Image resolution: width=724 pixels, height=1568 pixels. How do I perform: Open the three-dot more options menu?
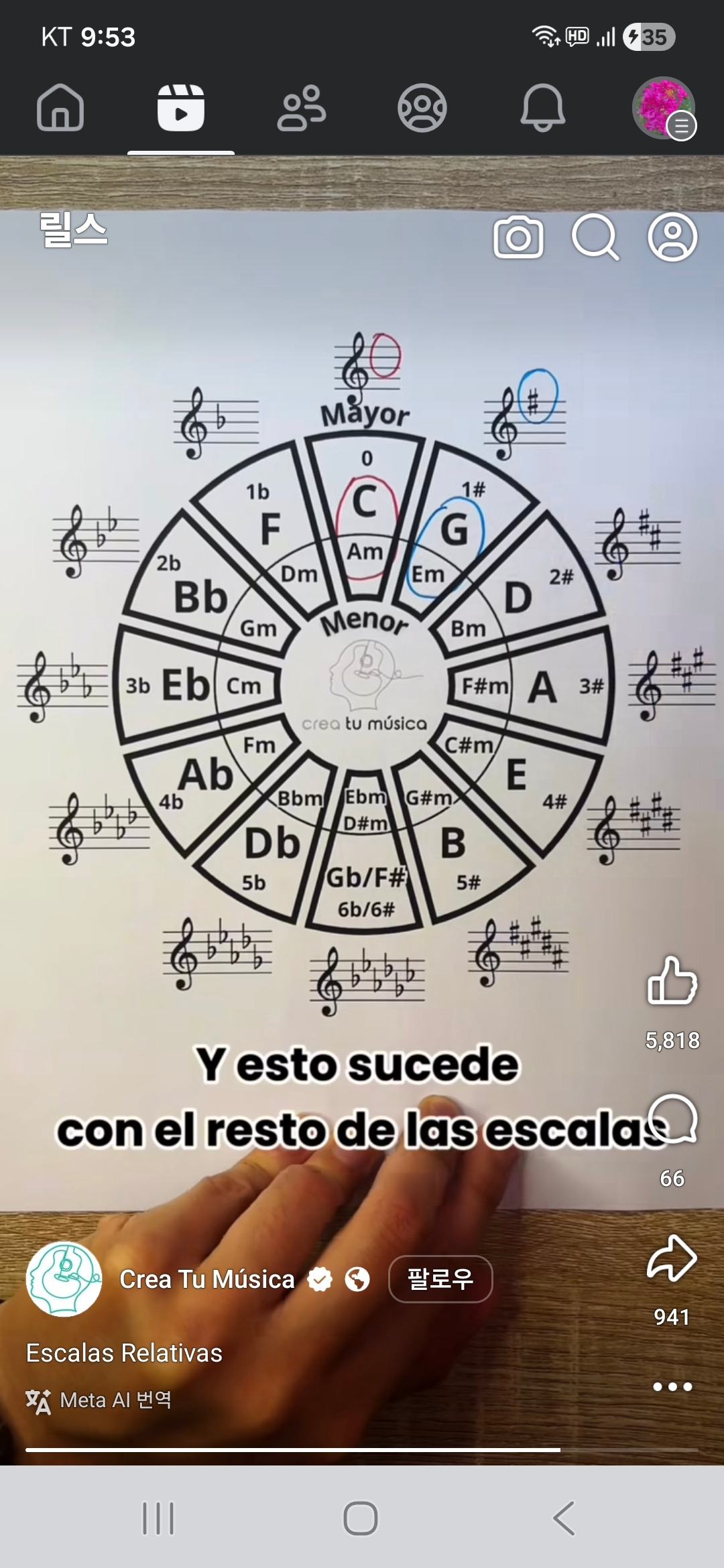click(x=672, y=1386)
